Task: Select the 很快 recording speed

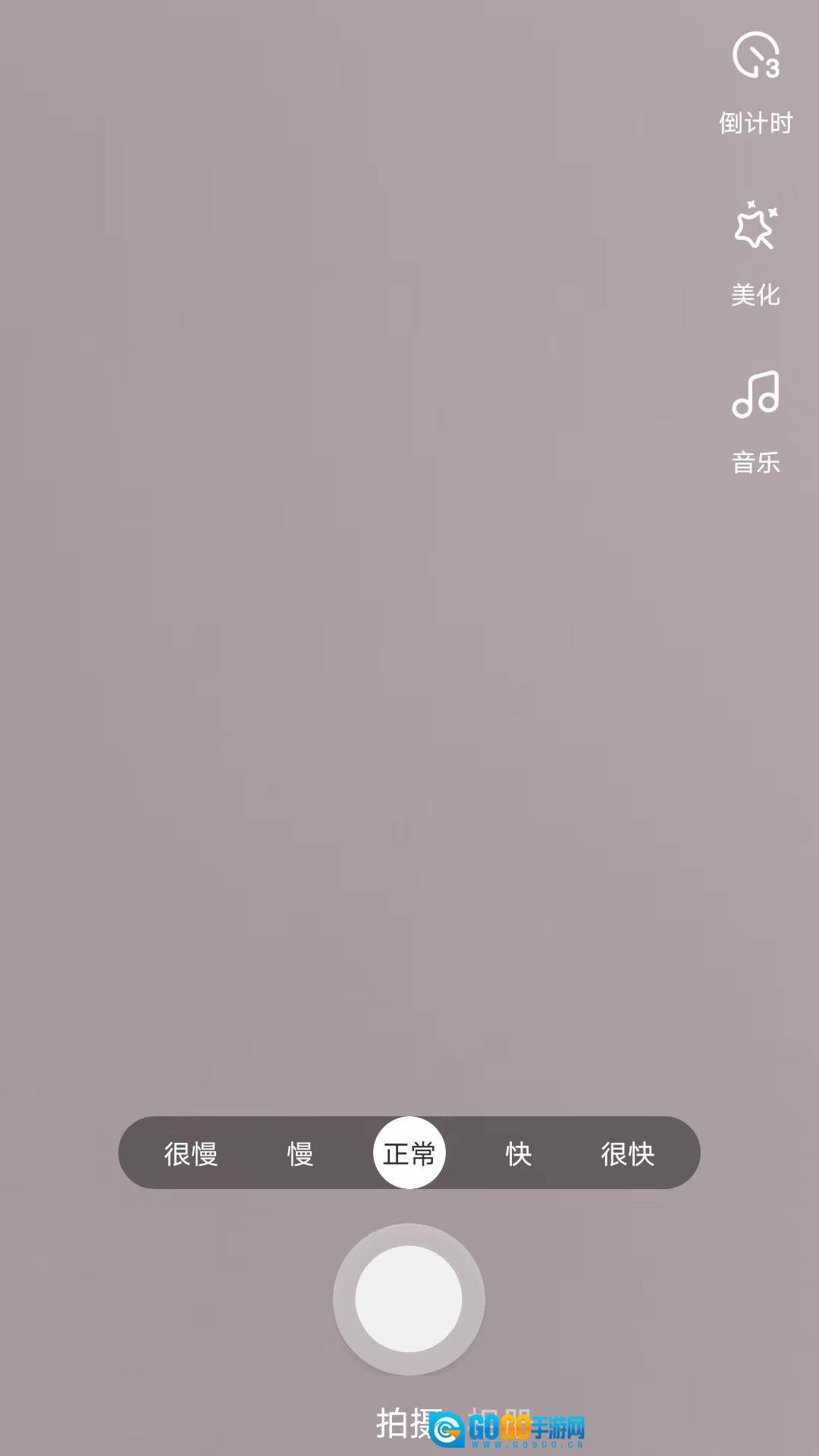Action: pos(627,1153)
